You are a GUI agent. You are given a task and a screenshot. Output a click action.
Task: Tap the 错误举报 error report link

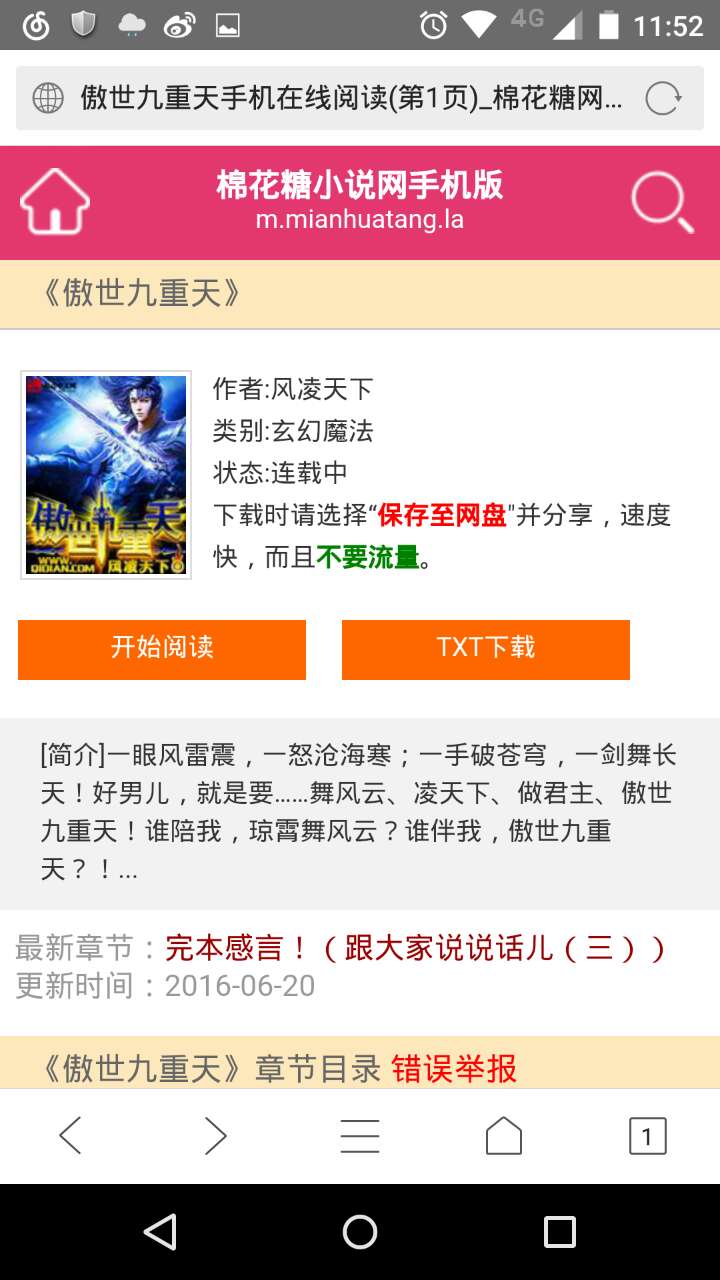tap(454, 1069)
